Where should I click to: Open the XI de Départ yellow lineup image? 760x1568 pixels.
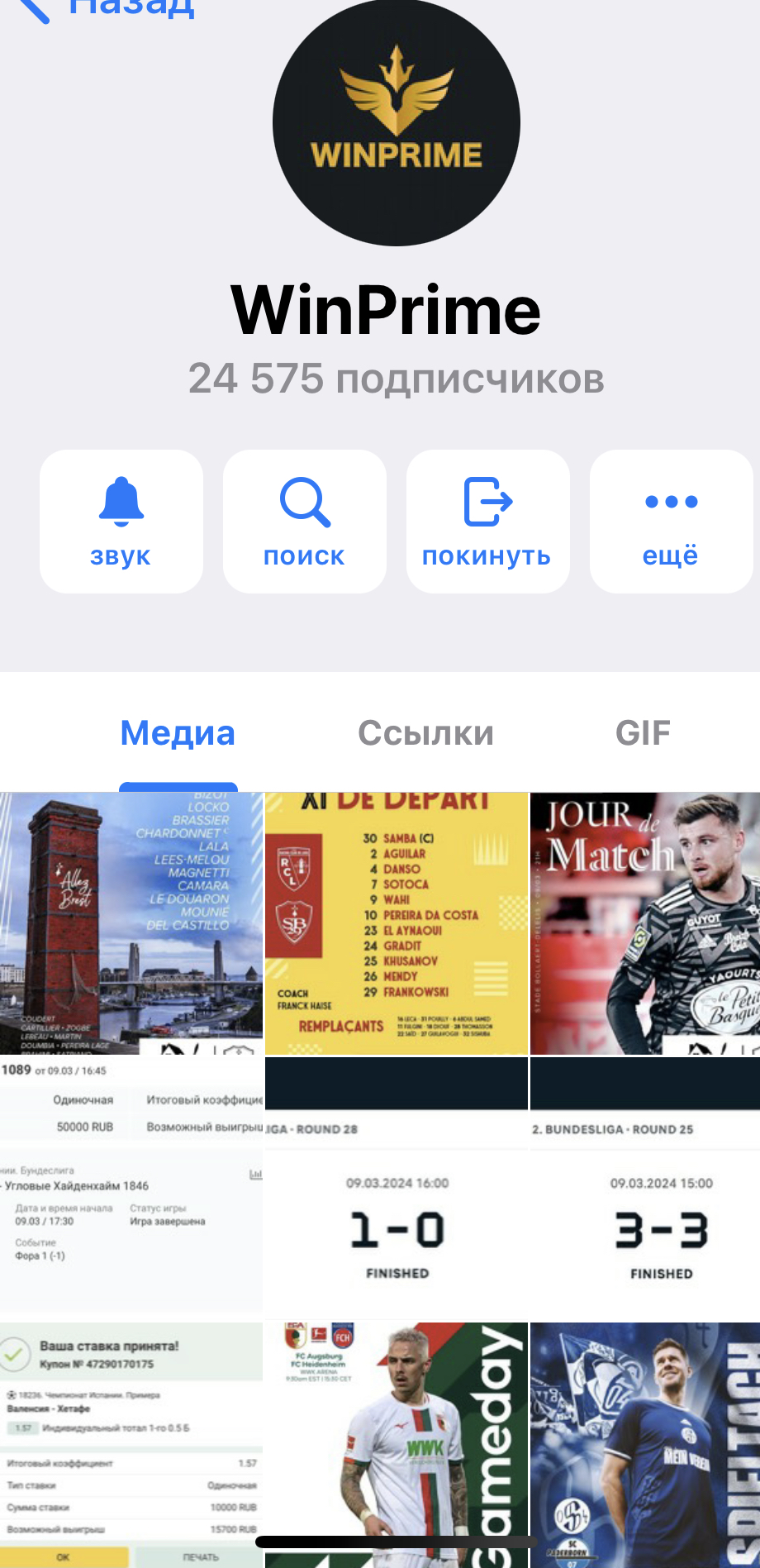[397, 923]
